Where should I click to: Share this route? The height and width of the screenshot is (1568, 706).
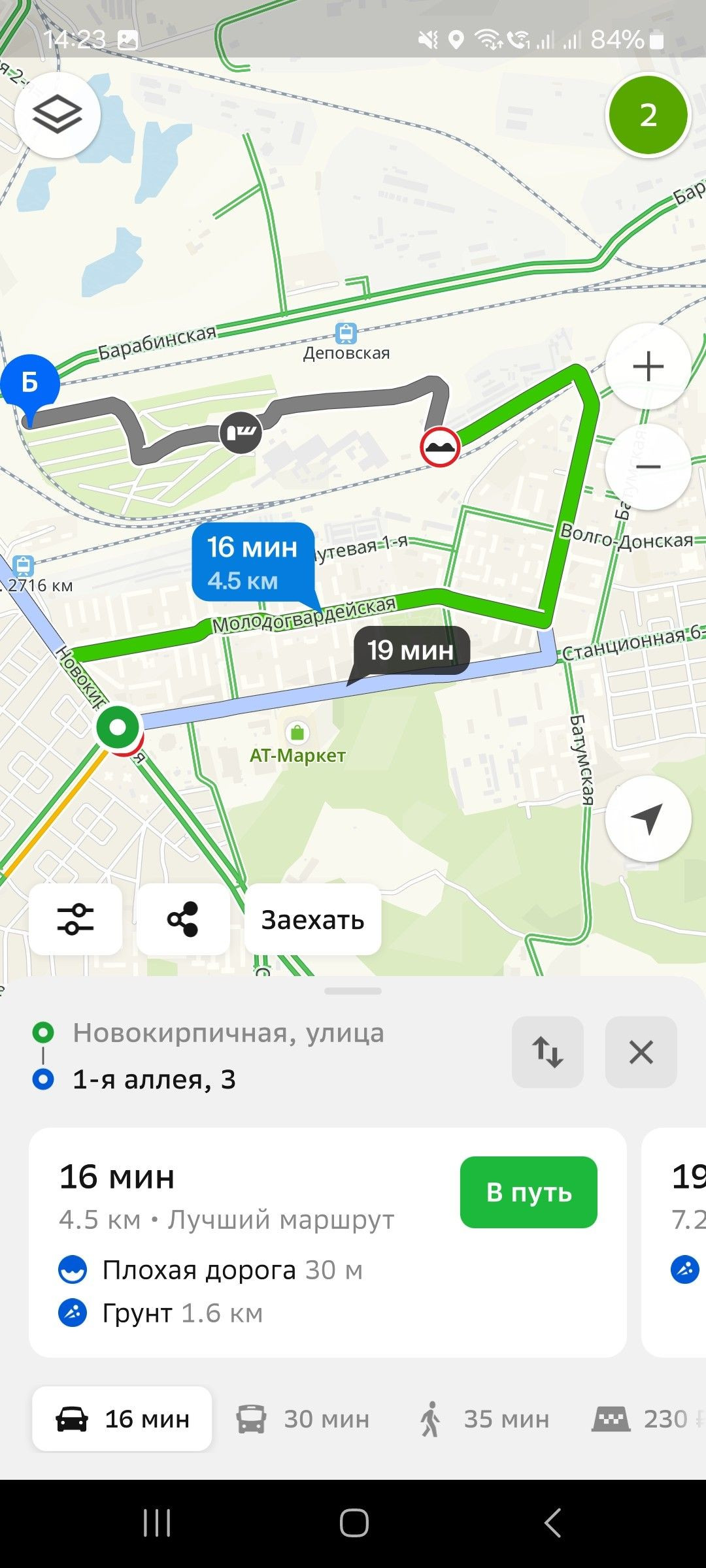183,919
